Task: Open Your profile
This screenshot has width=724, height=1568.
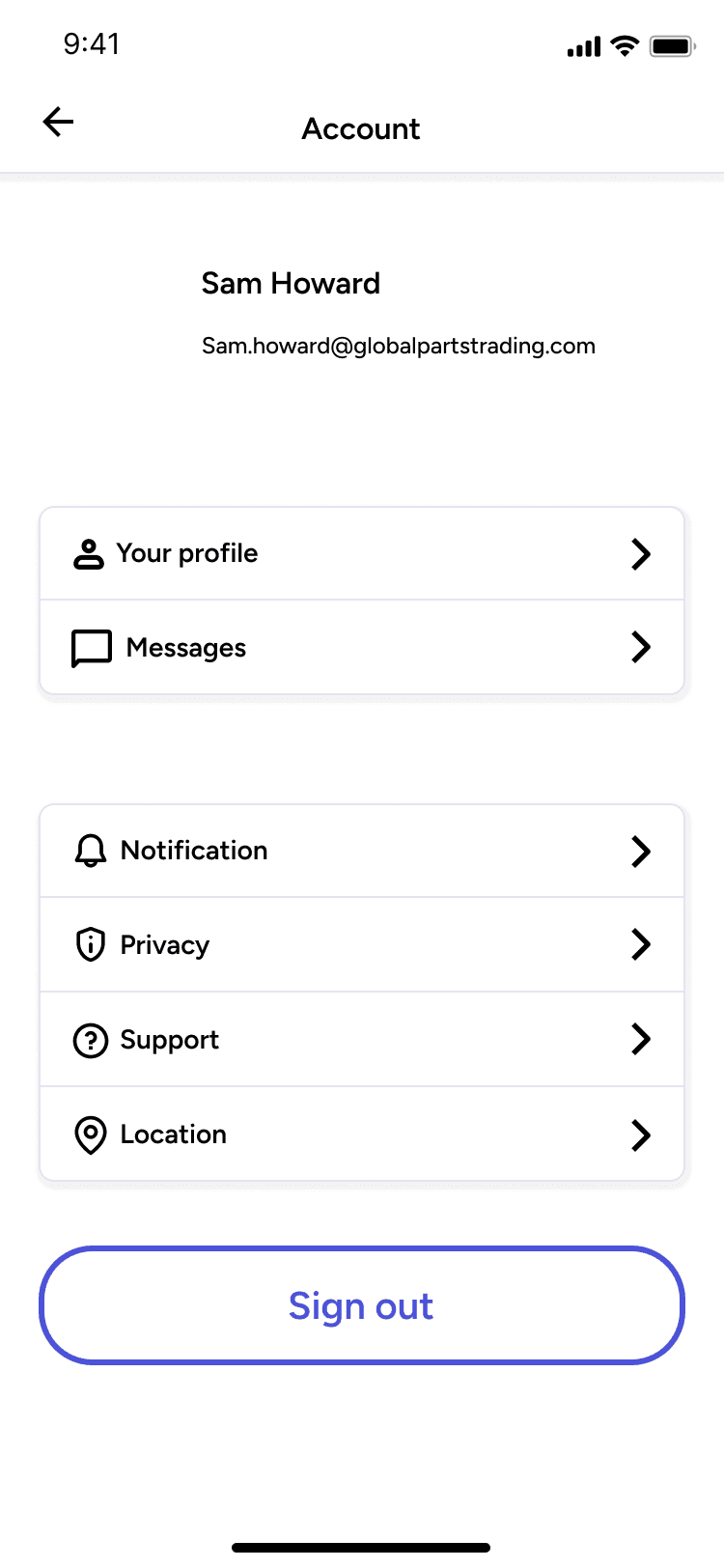Action: (361, 554)
